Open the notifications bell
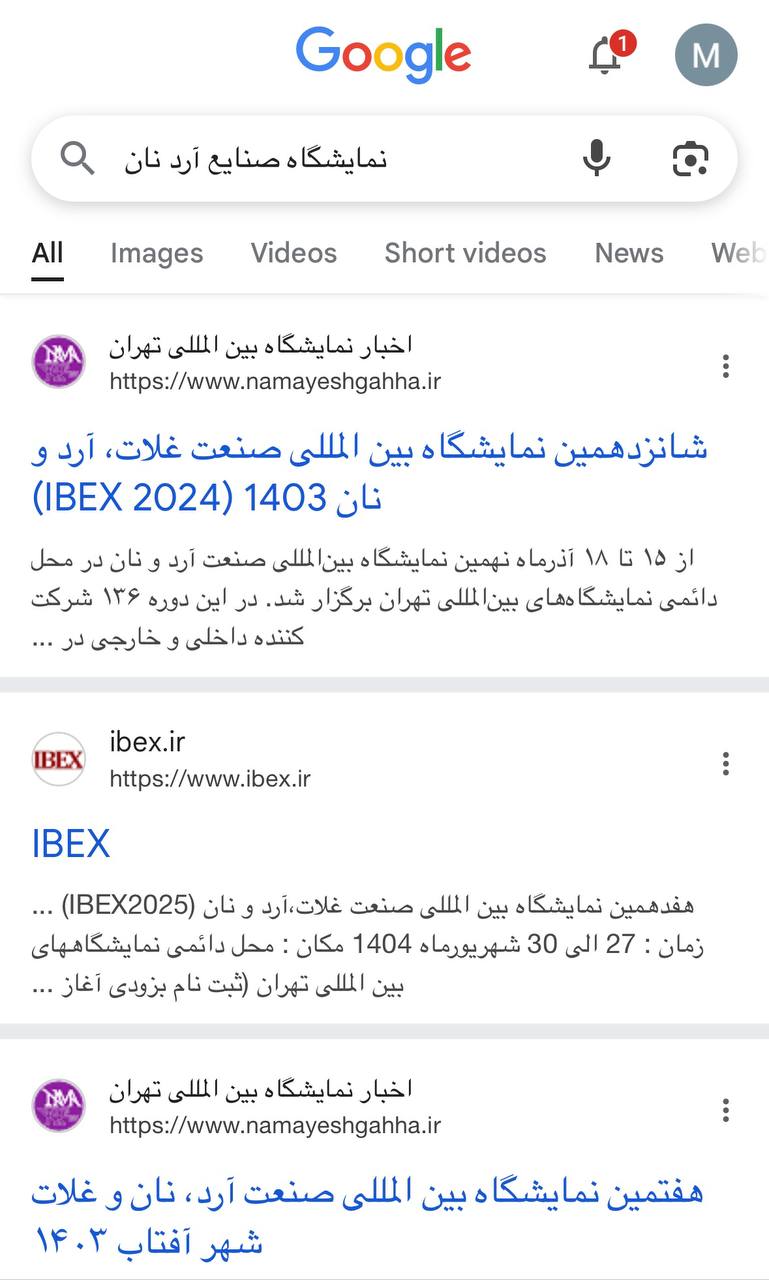 click(x=606, y=55)
